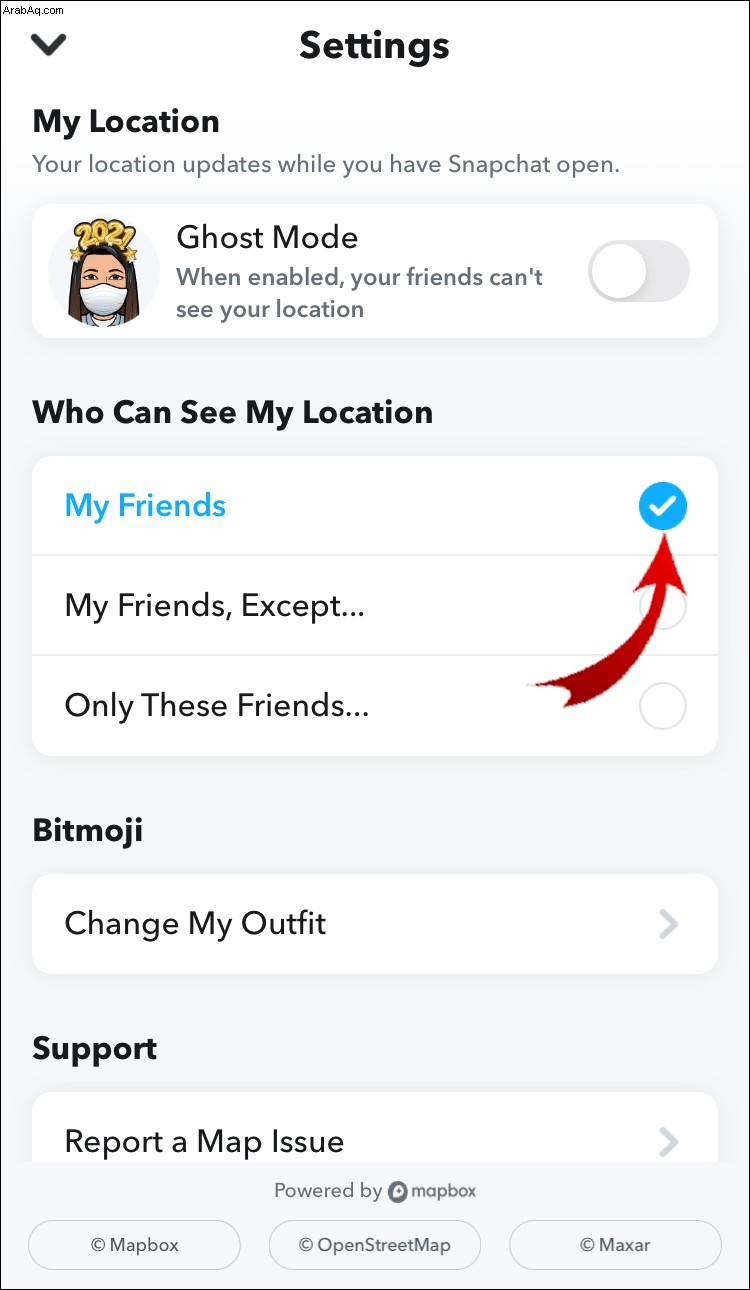
Task: Toggle the Ghost Mode switch
Action: (639, 271)
